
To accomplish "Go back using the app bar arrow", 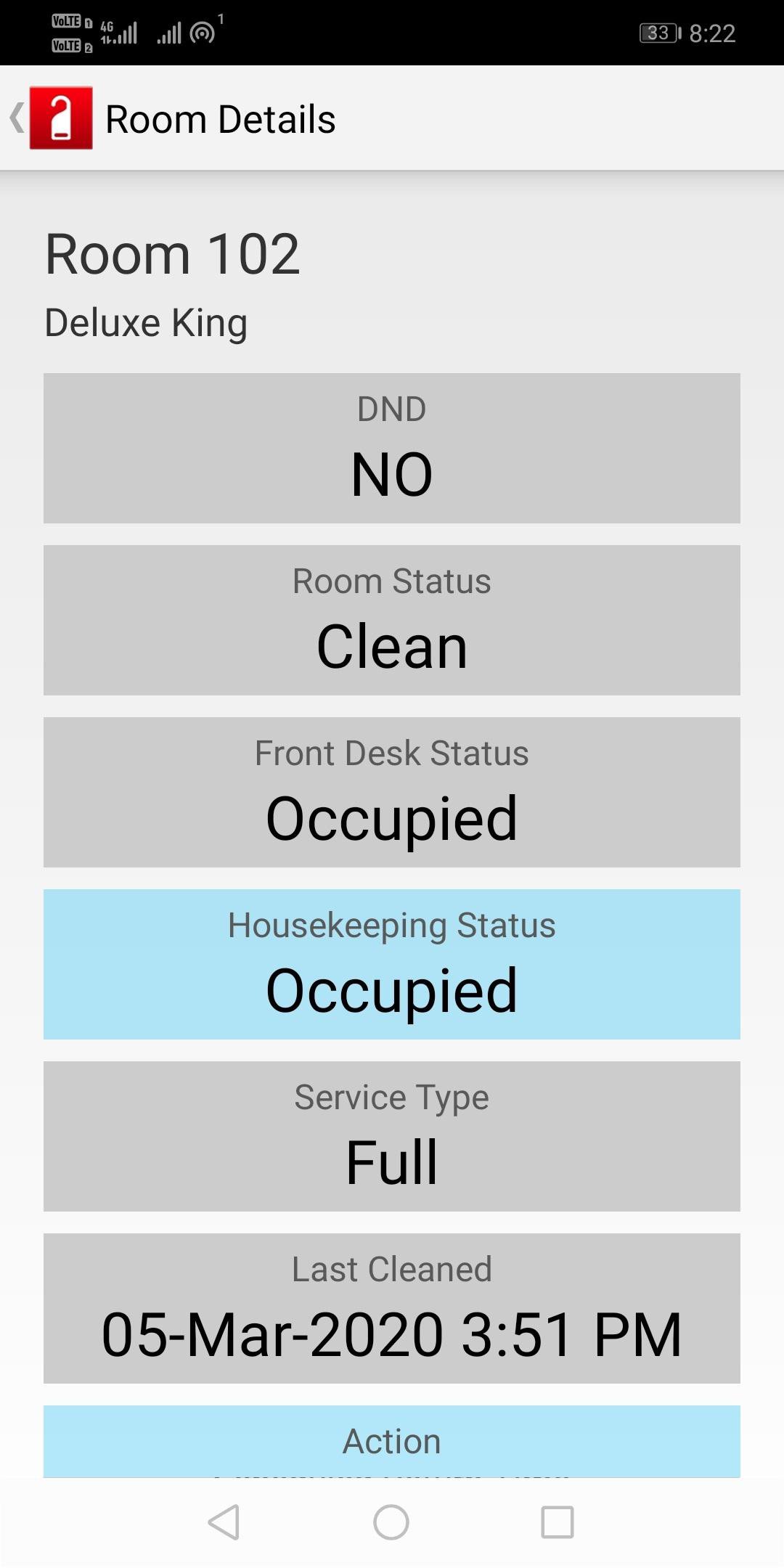I will pos(17,118).
